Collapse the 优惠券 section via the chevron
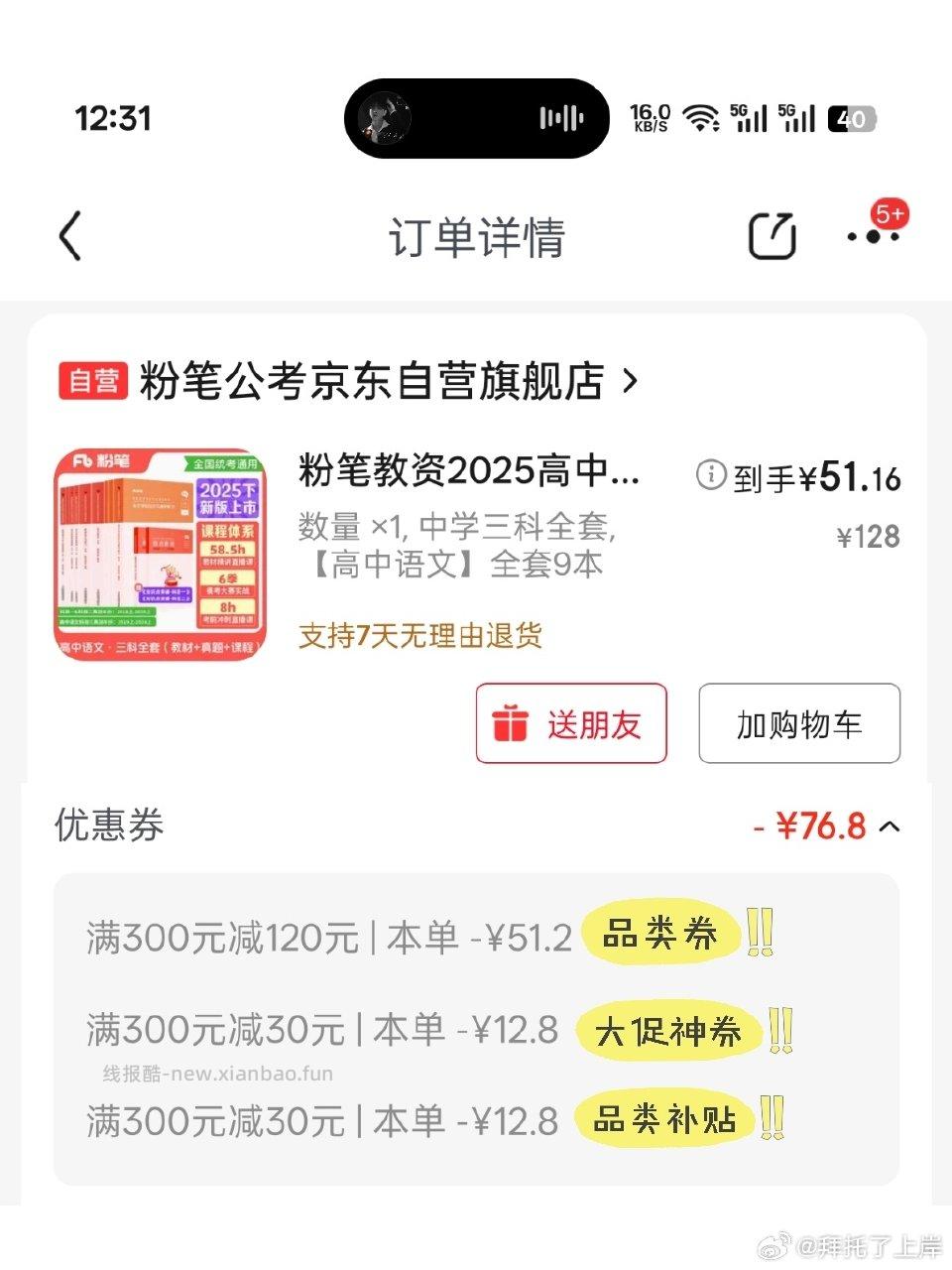This screenshot has height=1270, width=952. (x=890, y=824)
